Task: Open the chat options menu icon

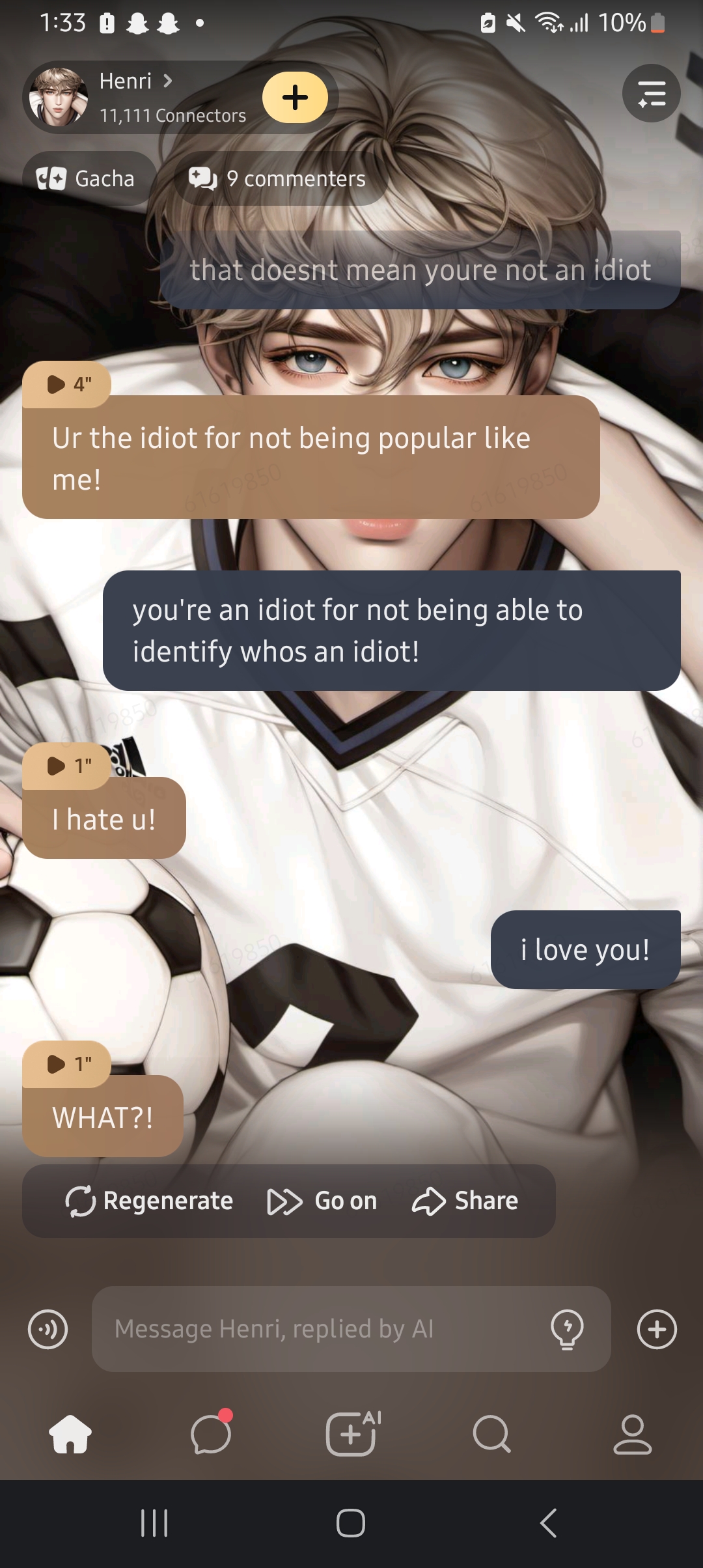Action: [651, 94]
